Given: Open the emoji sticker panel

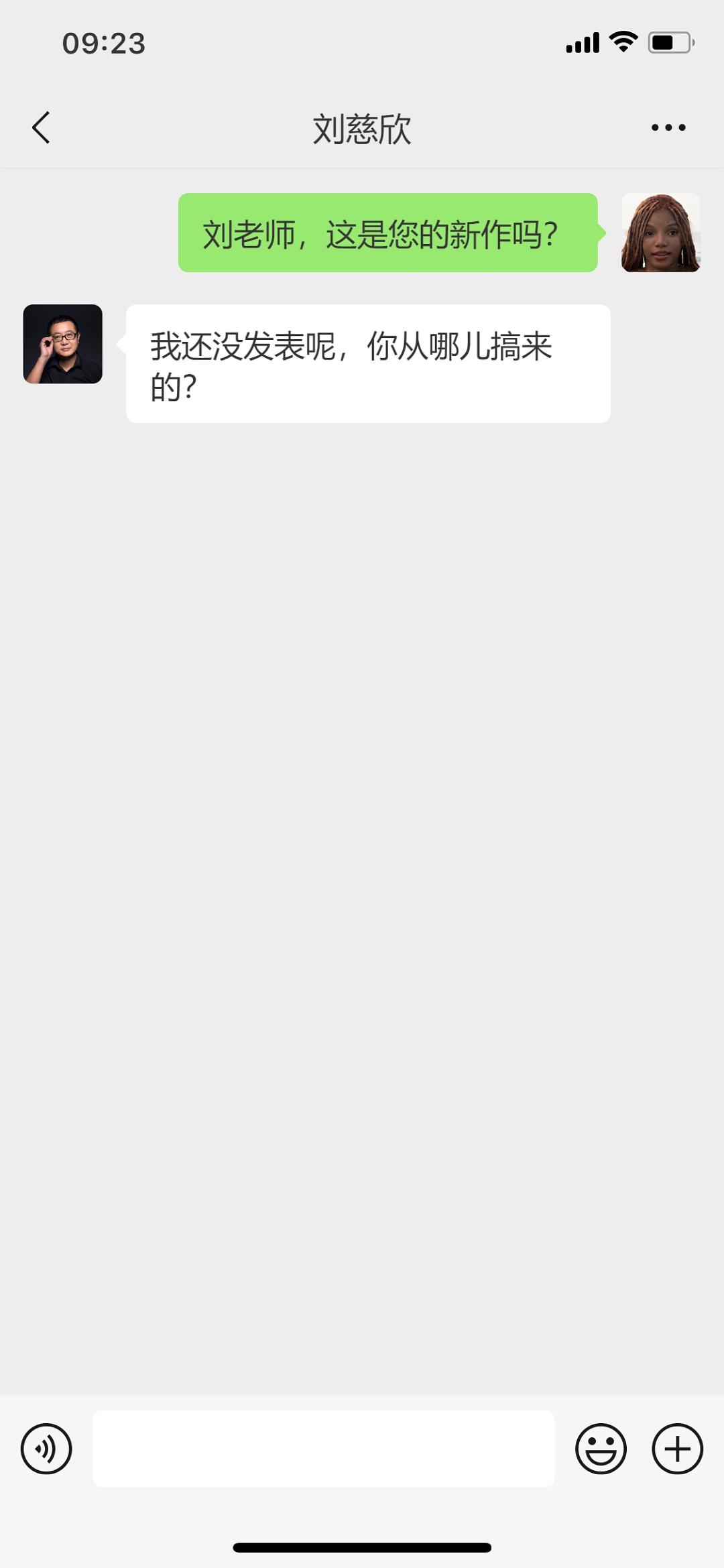Looking at the screenshot, I should point(601,1448).
